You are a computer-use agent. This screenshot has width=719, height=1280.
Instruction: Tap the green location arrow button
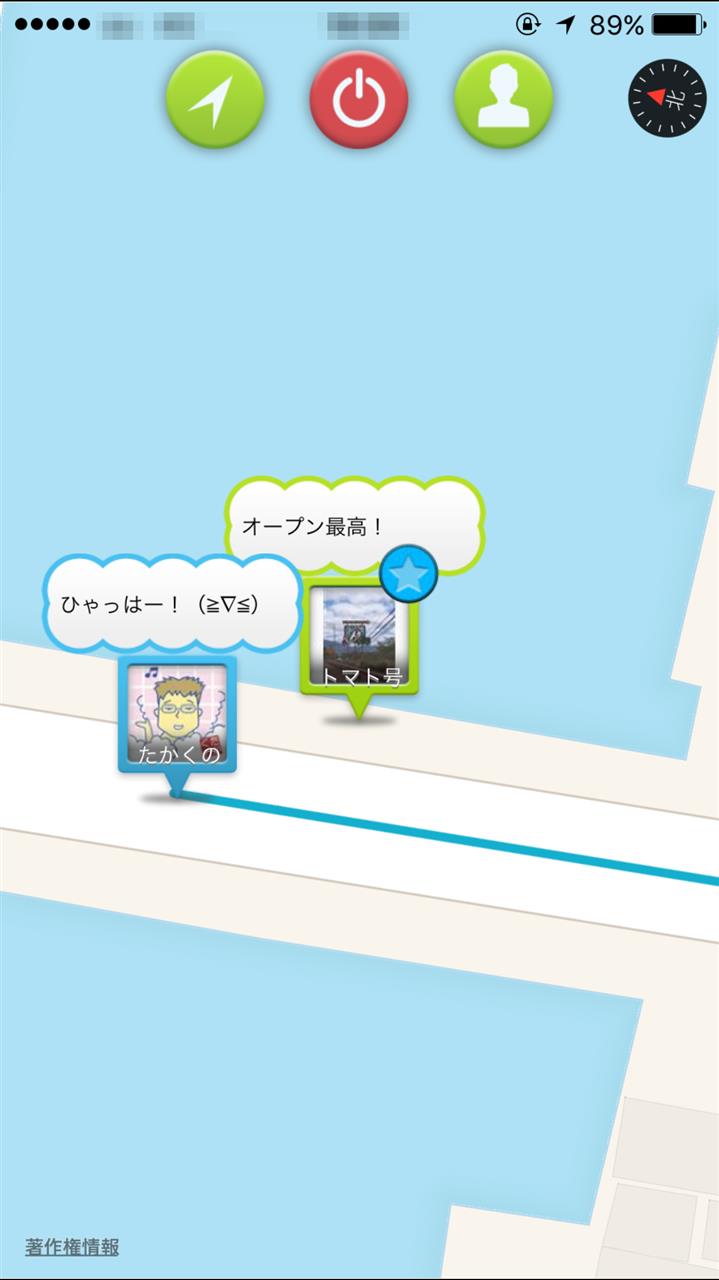coord(215,100)
